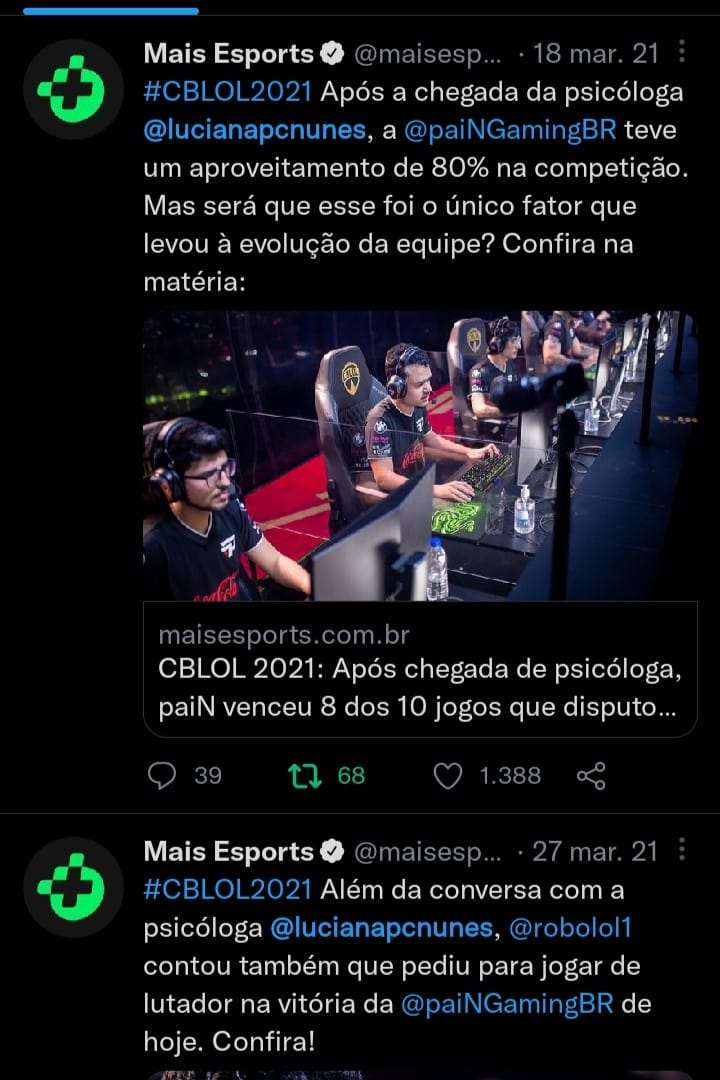The height and width of the screenshot is (1080, 720).
Task: Open overflow menu on the 18 mar. 21 tweet
Action: (682, 51)
